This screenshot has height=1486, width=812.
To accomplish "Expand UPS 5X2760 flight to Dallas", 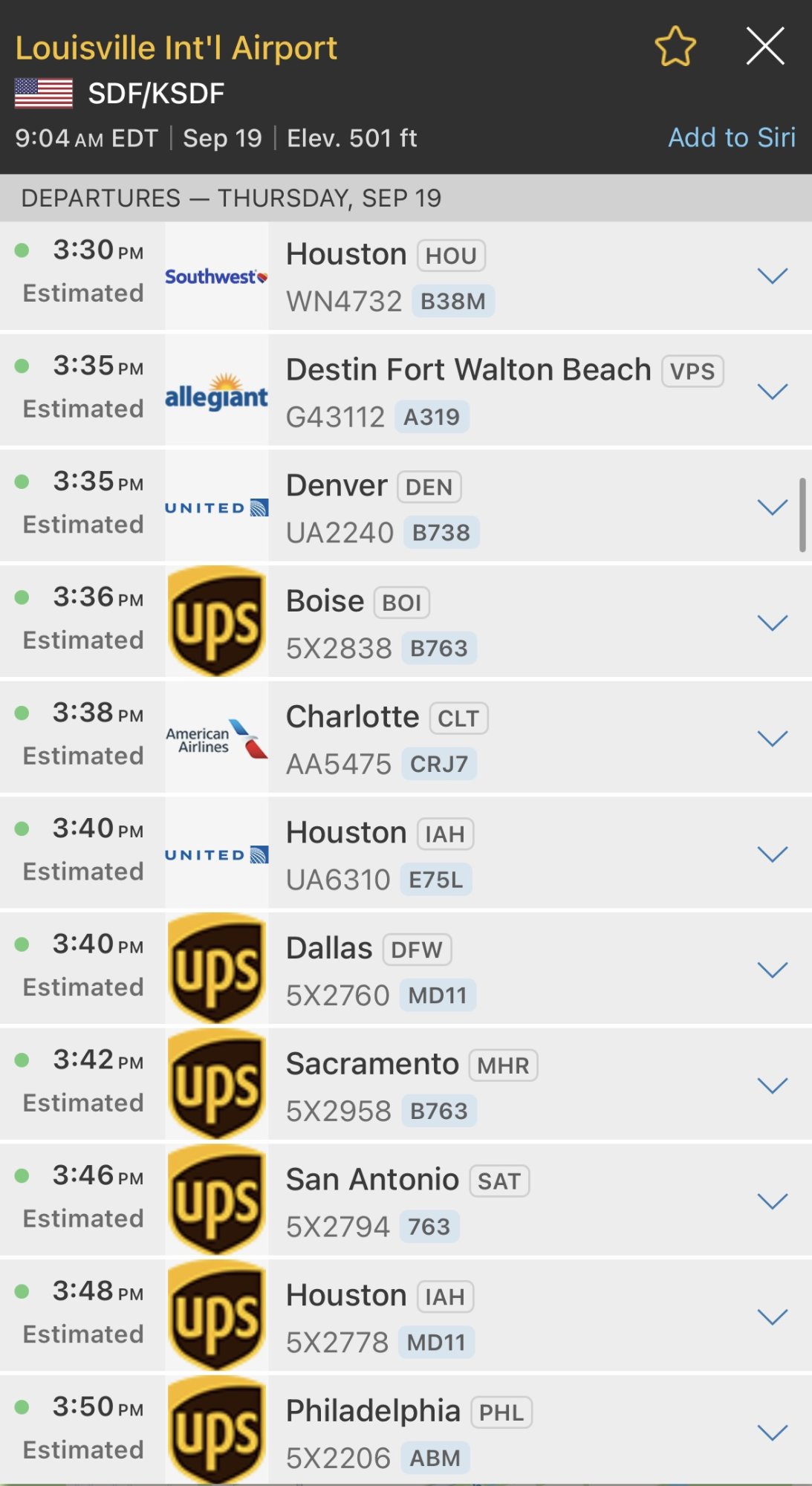I will click(x=772, y=970).
